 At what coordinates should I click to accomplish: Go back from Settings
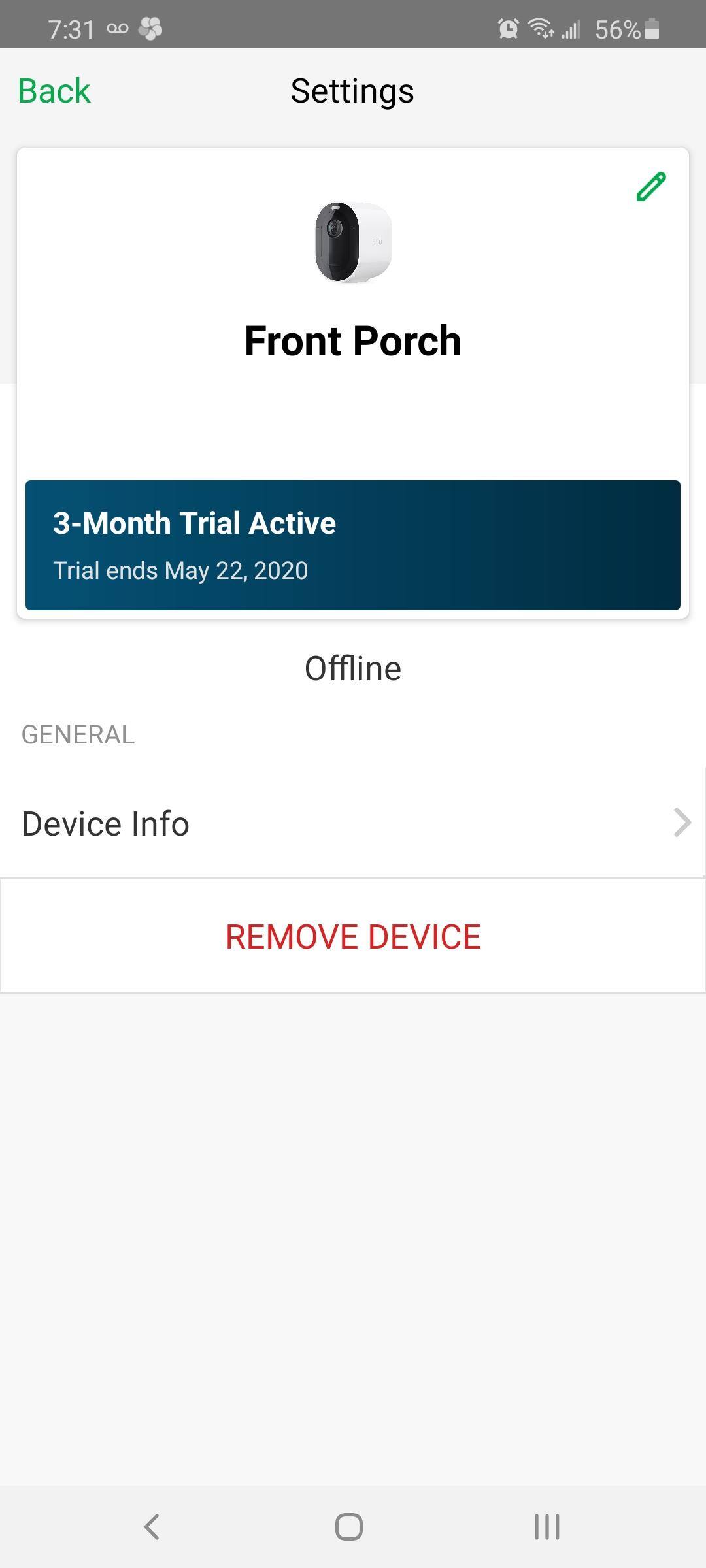click(54, 91)
